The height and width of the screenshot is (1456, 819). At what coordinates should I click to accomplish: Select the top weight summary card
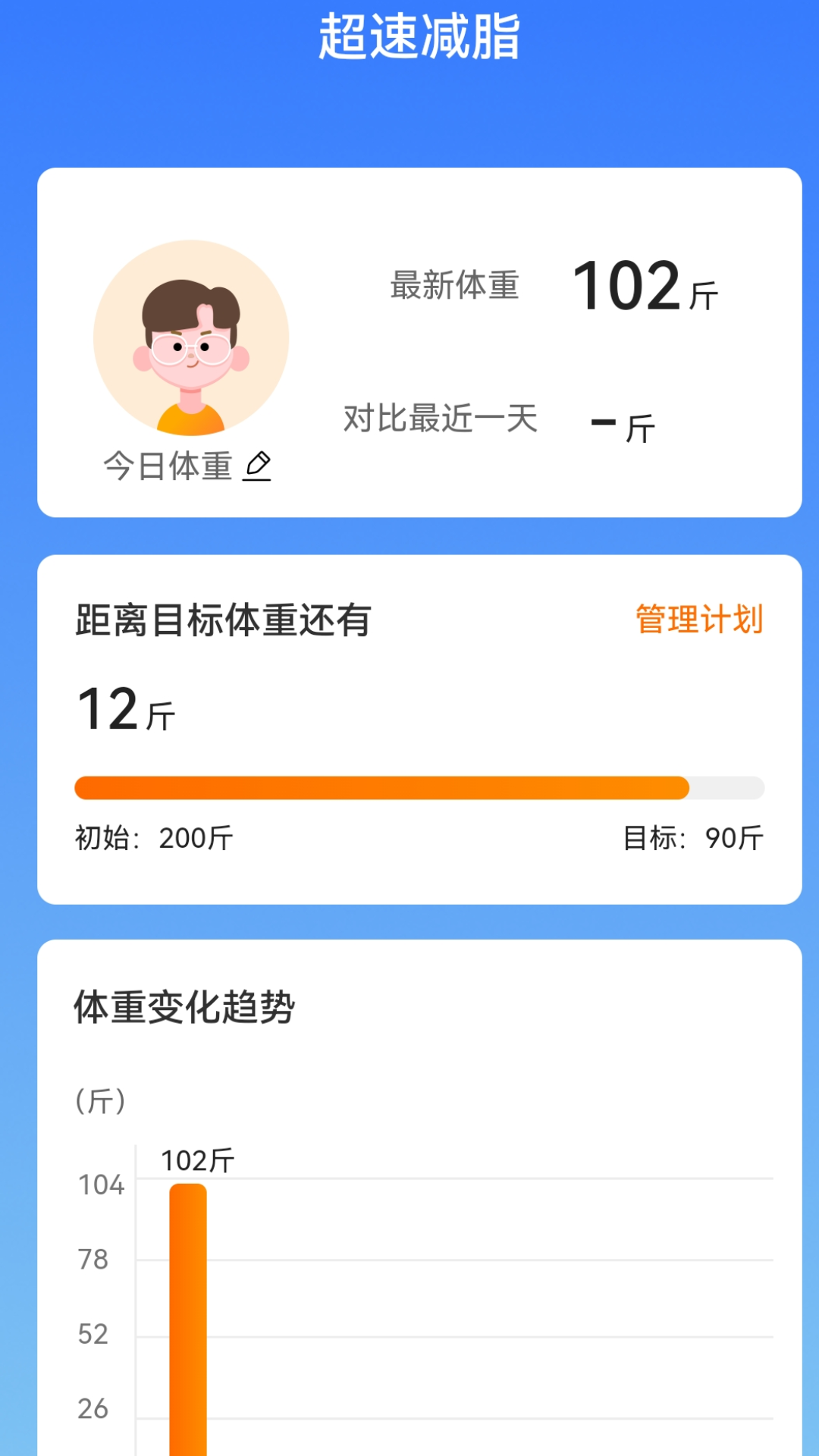click(419, 341)
